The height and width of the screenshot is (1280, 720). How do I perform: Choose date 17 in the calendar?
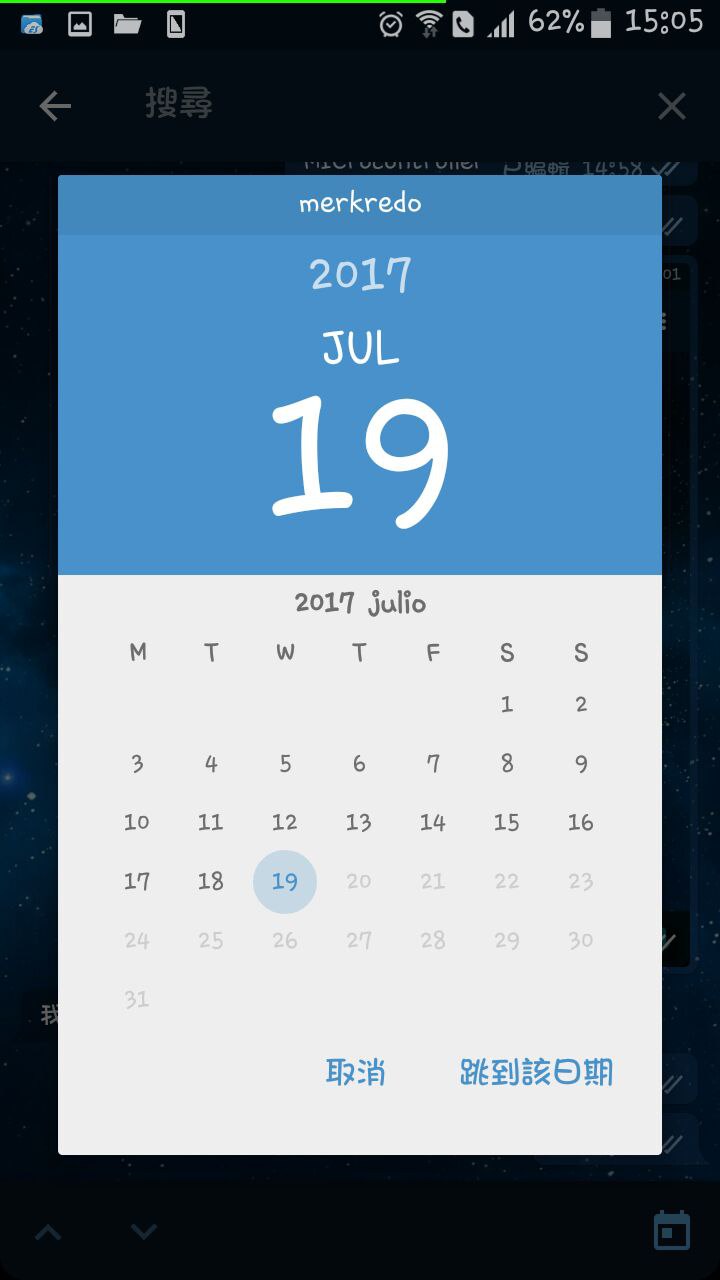point(137,881)
